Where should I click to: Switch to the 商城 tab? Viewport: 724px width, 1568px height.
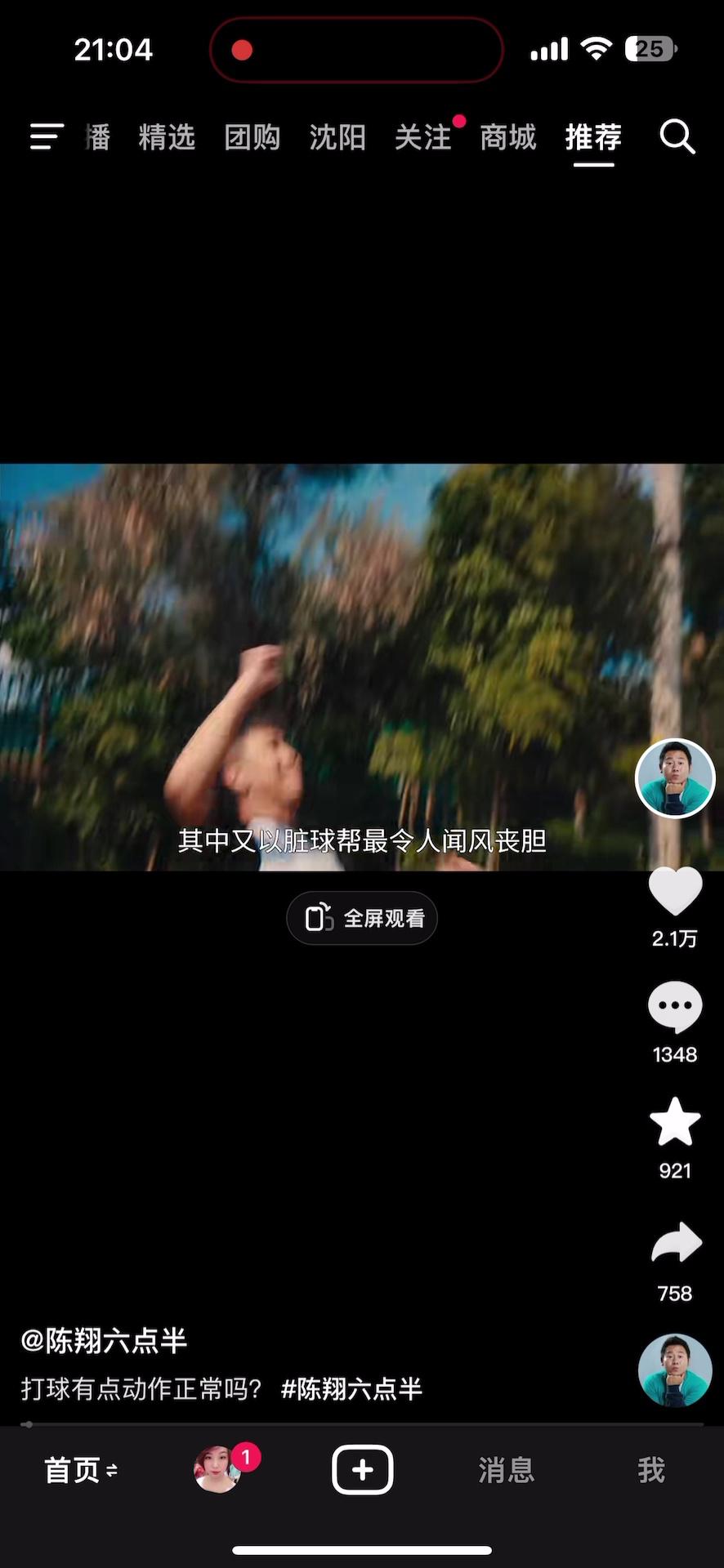[x=507, y=137]
